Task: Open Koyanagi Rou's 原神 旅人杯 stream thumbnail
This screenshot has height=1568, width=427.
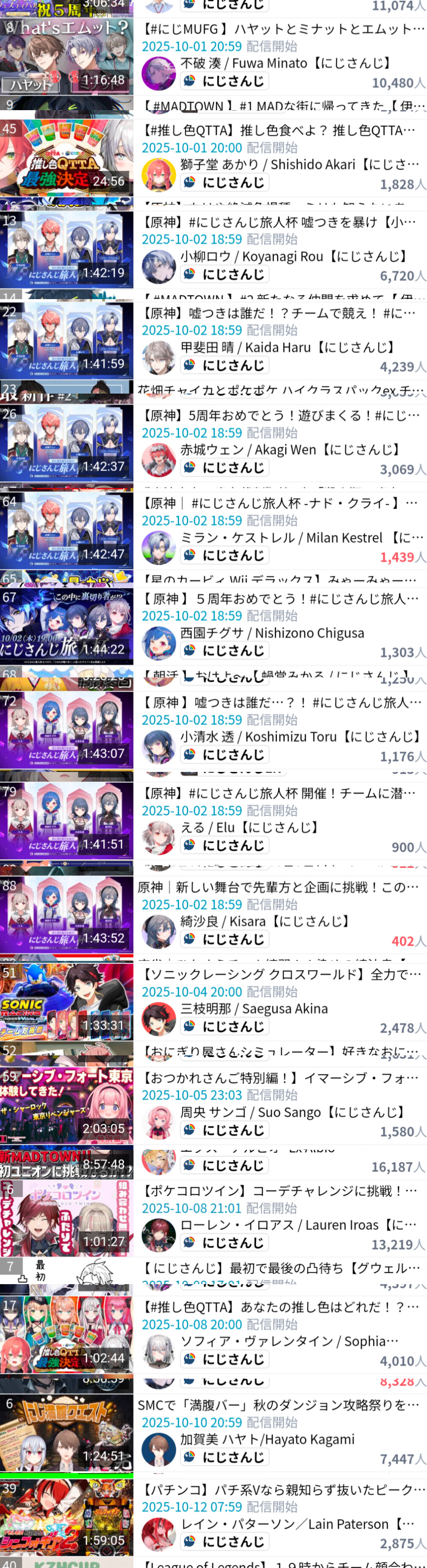Action: [x=66, y=250]
